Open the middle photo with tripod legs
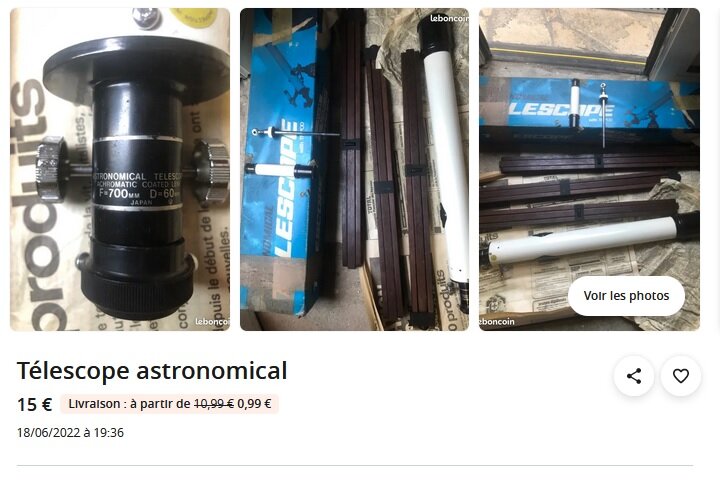 pyautogui.click(x=354, y=170)
